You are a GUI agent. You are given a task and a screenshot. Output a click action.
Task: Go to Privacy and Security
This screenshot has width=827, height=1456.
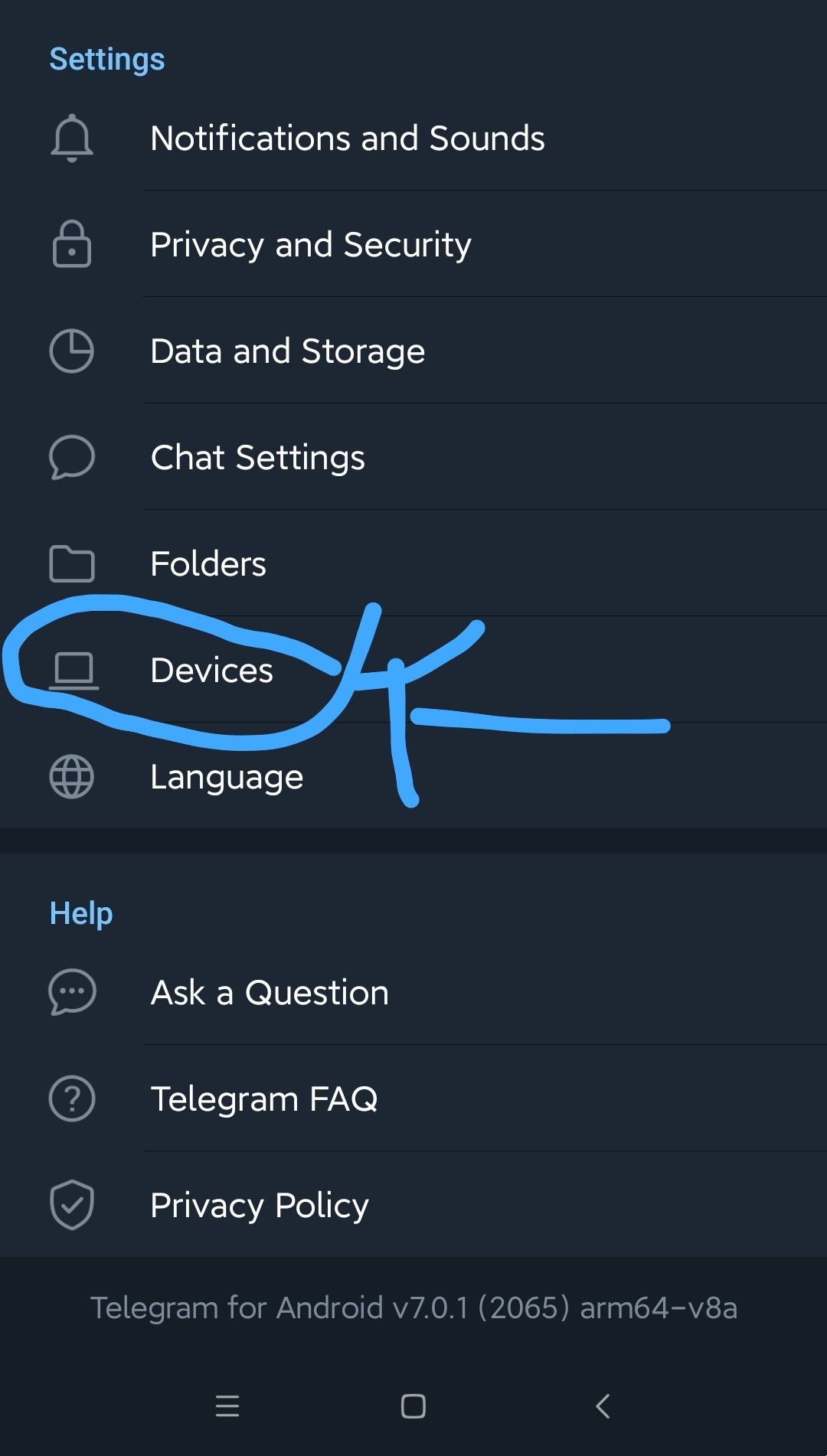coord(310,245)
